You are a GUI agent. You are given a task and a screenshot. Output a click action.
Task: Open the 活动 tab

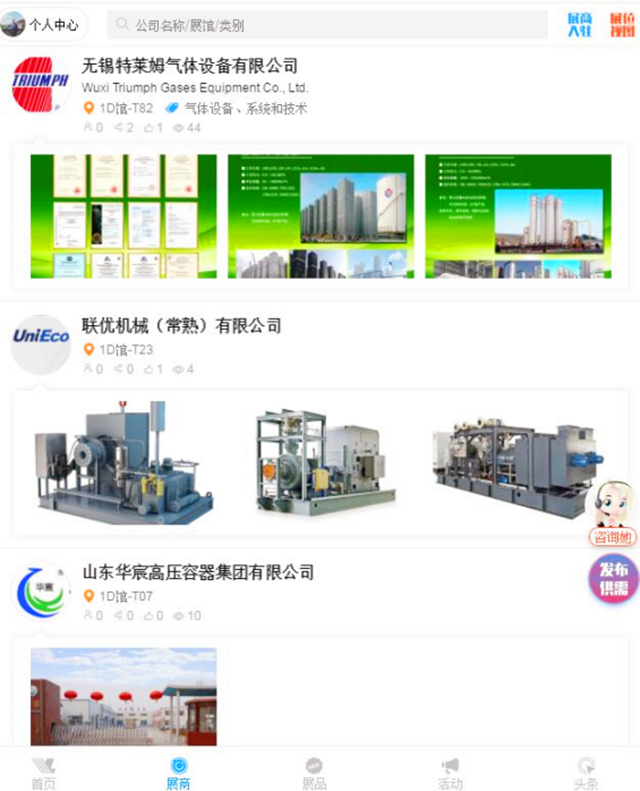[x=449, y=772]
